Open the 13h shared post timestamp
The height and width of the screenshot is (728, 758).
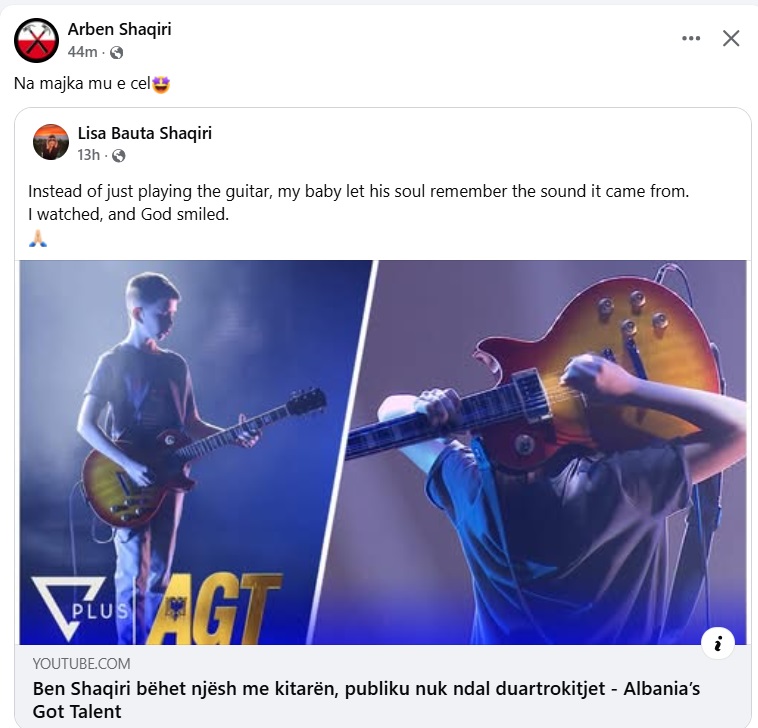(89, 155)
